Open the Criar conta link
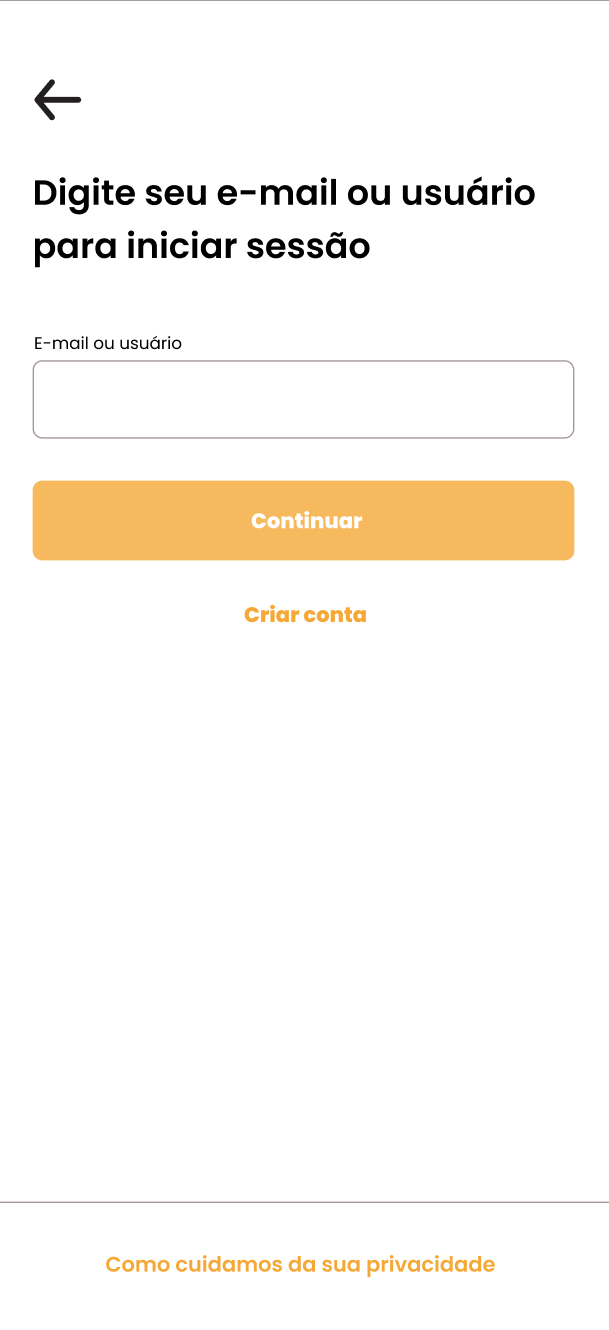This screenshot has width=609, height=1330. (305, 614)
